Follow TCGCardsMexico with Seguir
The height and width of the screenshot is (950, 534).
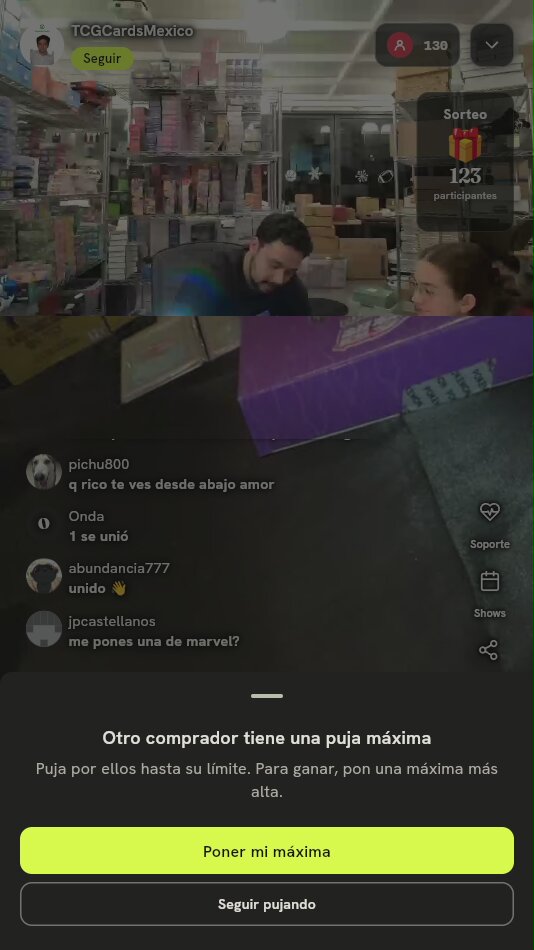[x=102, y=59]
